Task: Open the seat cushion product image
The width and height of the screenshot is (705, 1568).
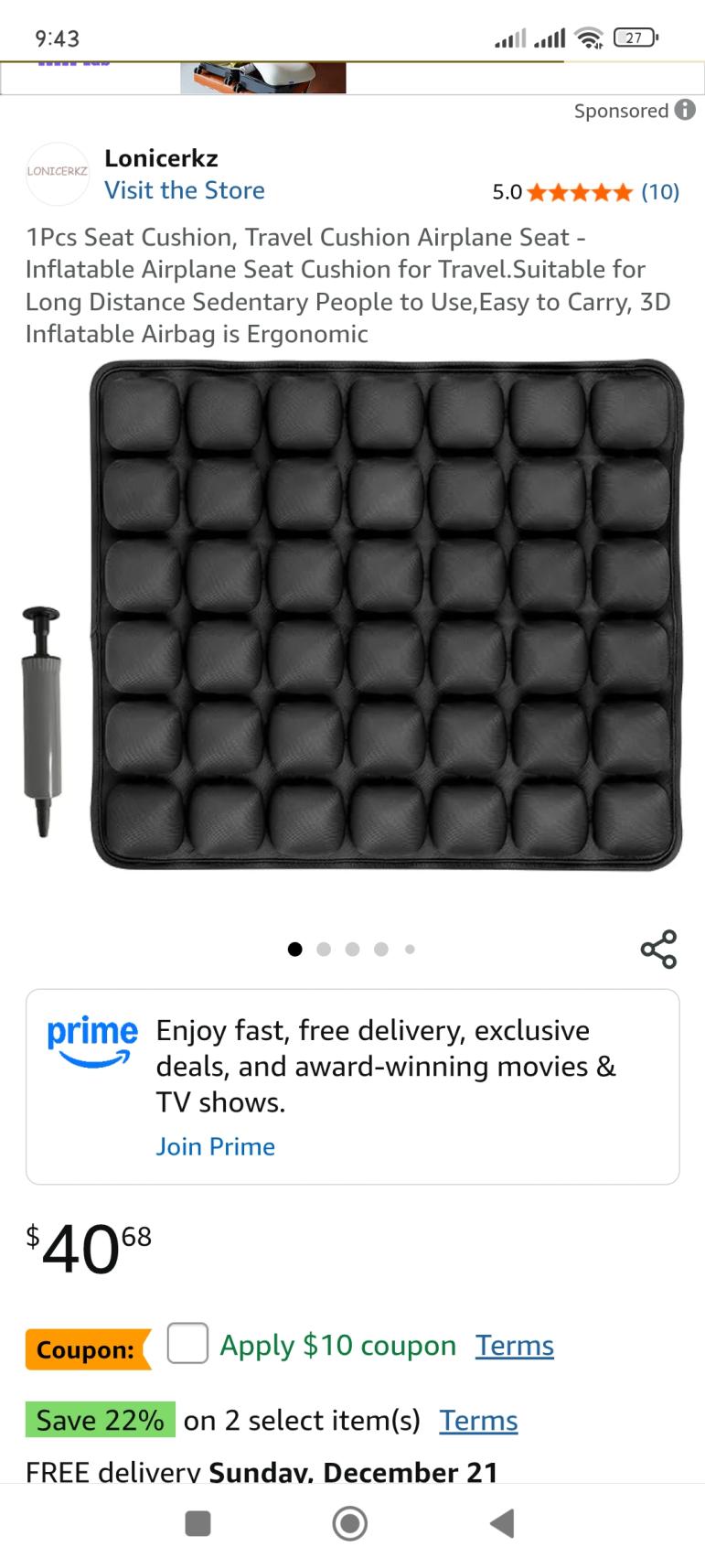Action: coord(386,615)
